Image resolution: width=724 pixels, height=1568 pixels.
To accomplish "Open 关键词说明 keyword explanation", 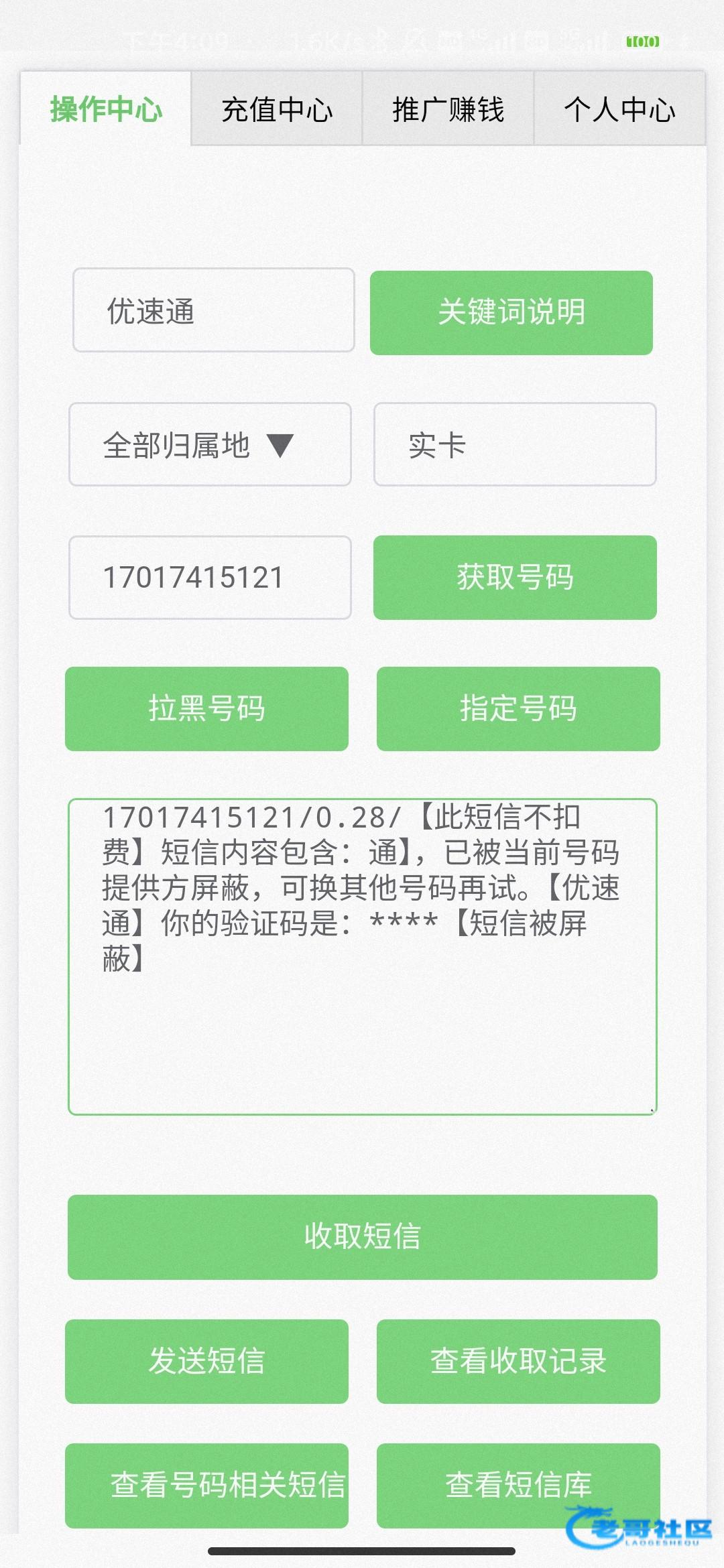I will pos(511,312).
